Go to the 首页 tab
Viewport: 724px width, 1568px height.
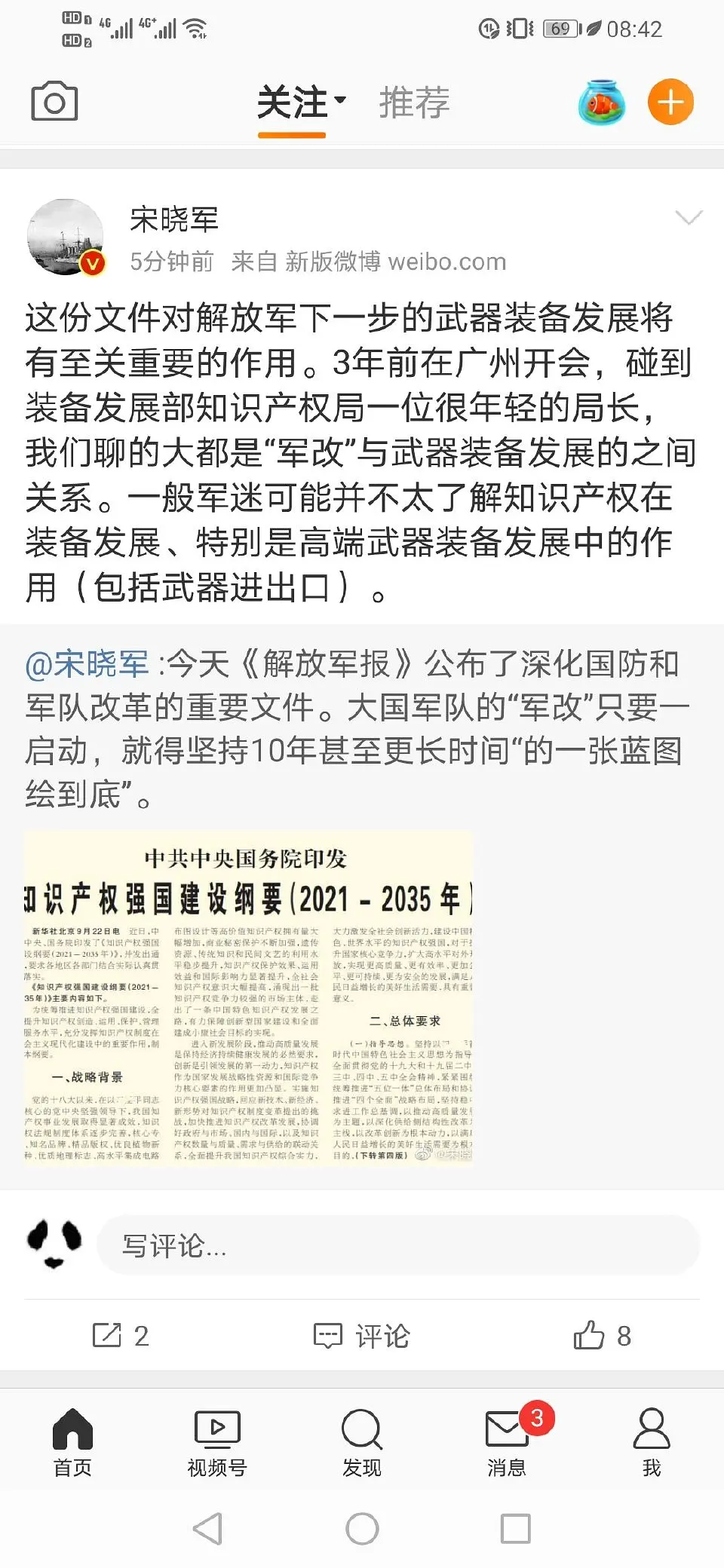[72, 1441]
